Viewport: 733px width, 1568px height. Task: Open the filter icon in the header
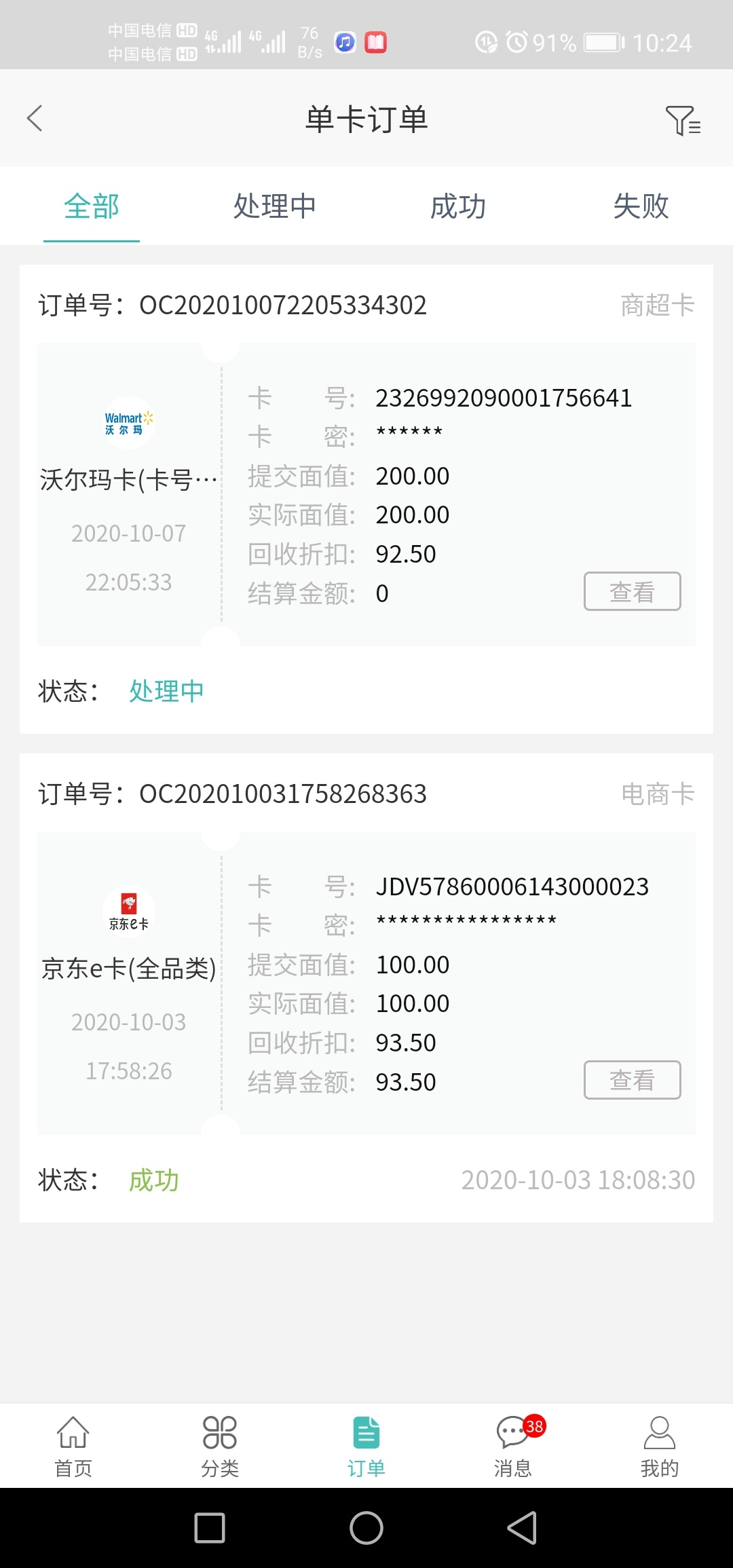tap(683, 120)
